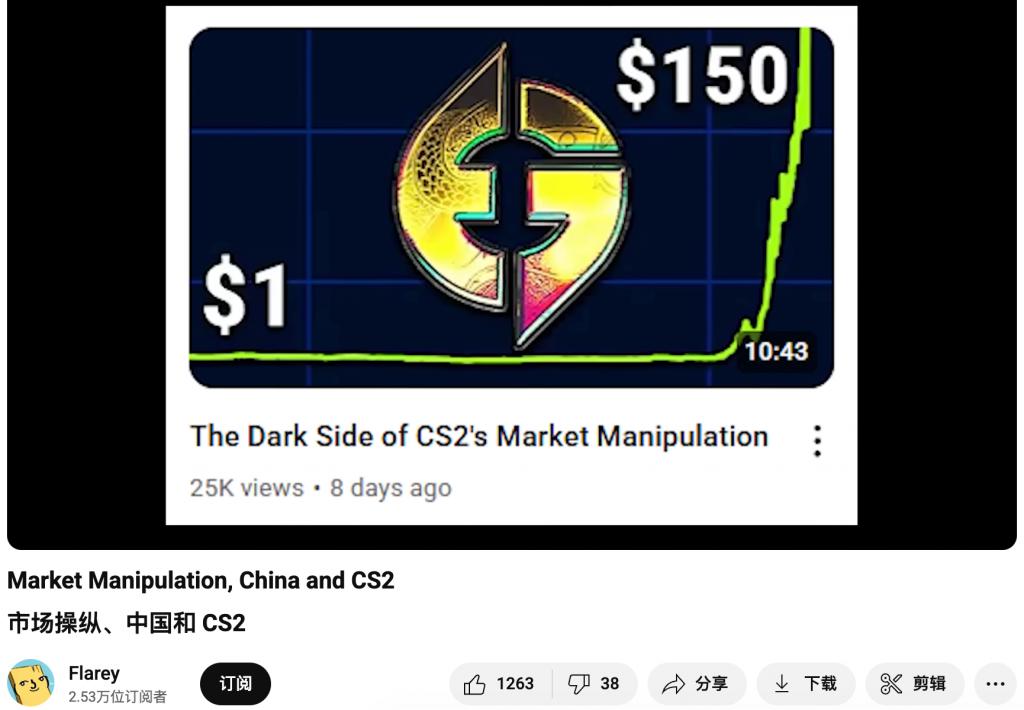Dislike this video
Screen dimensions: 1024x710
[594, 684]
